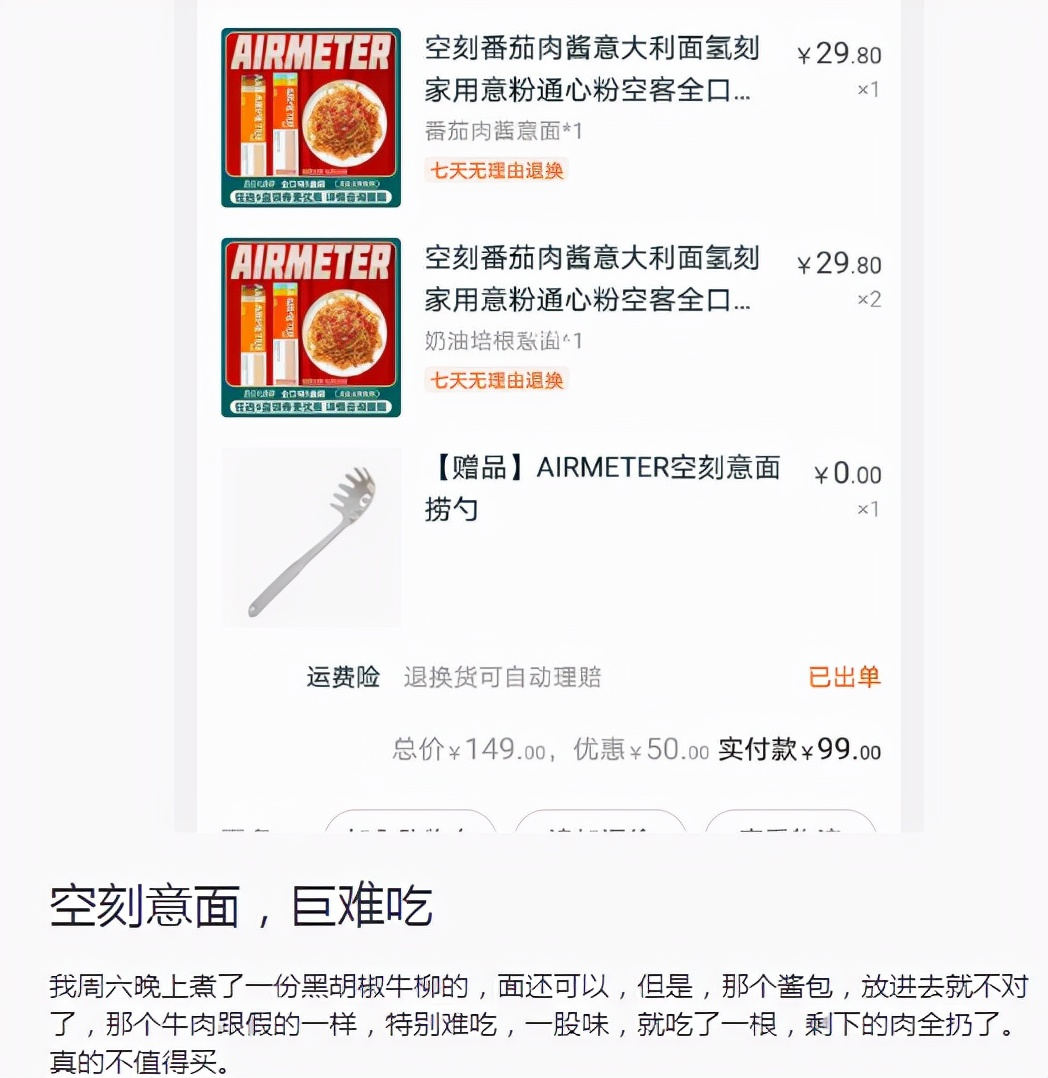
Task: Click the 七天无理由退换 tag on first item
Action: [496, 171]
